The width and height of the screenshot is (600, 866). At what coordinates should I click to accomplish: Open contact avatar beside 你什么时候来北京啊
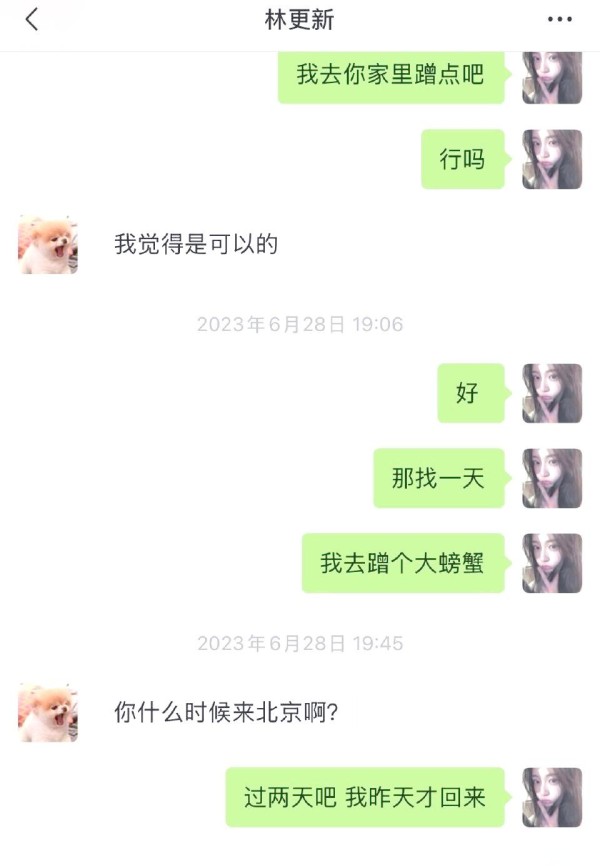[x=48, y=713]
